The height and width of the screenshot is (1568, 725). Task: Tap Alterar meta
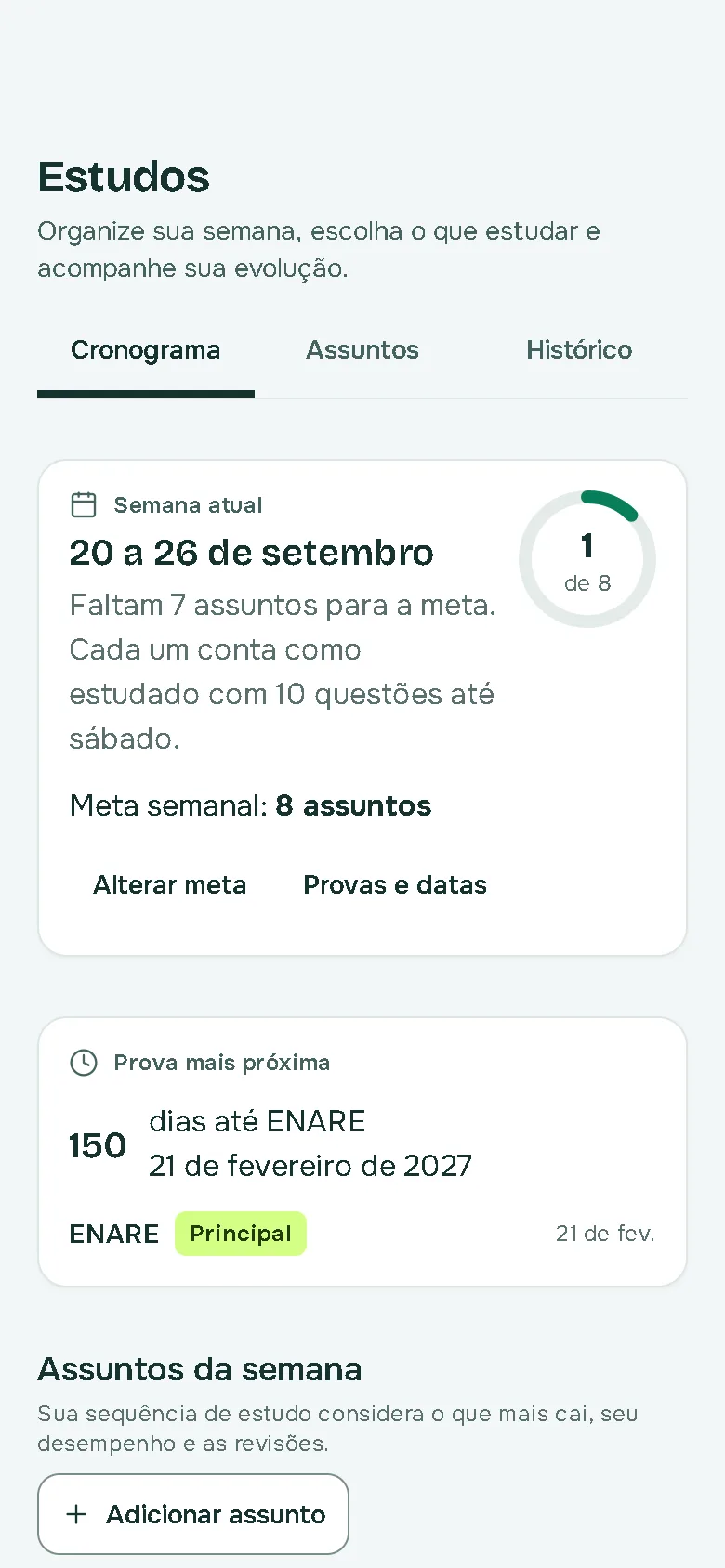click(170, 885)
